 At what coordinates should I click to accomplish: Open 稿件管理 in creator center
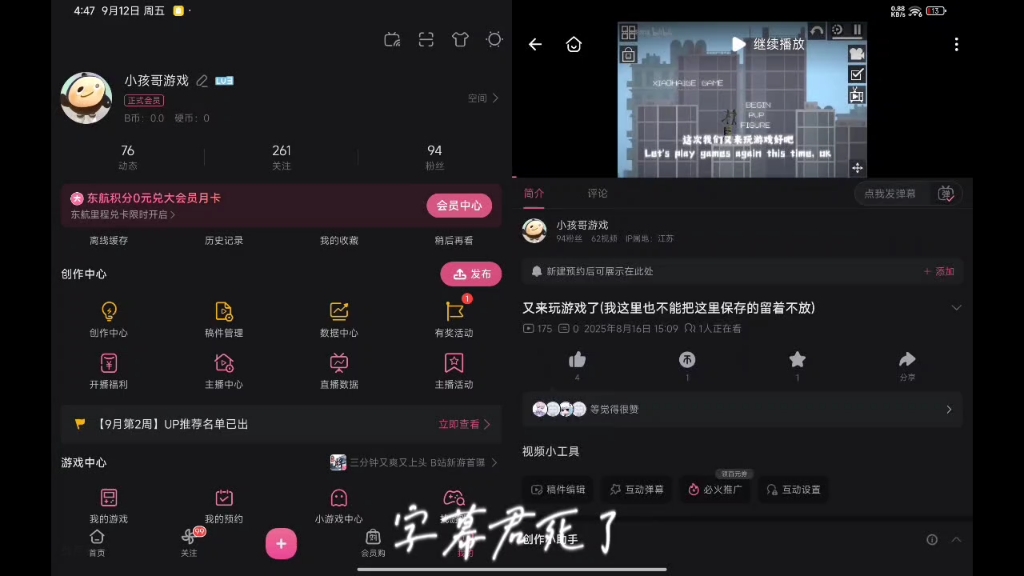pyautogui.click(x=224, y=319)
